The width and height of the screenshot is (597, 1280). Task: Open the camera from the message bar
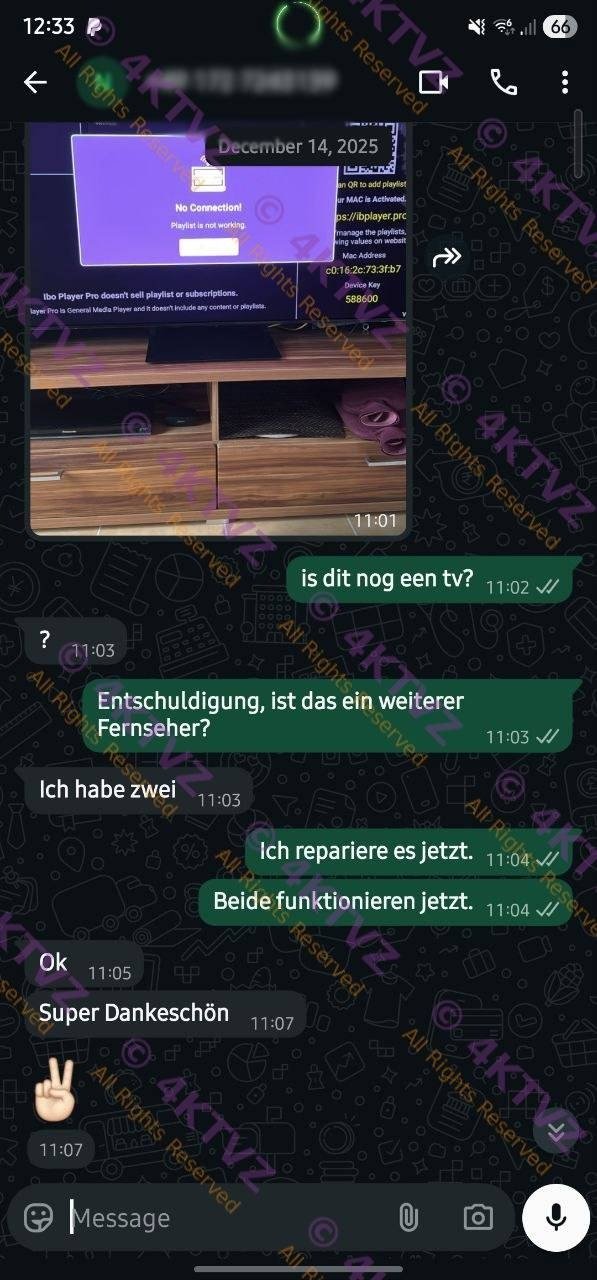coord(478,1217)
